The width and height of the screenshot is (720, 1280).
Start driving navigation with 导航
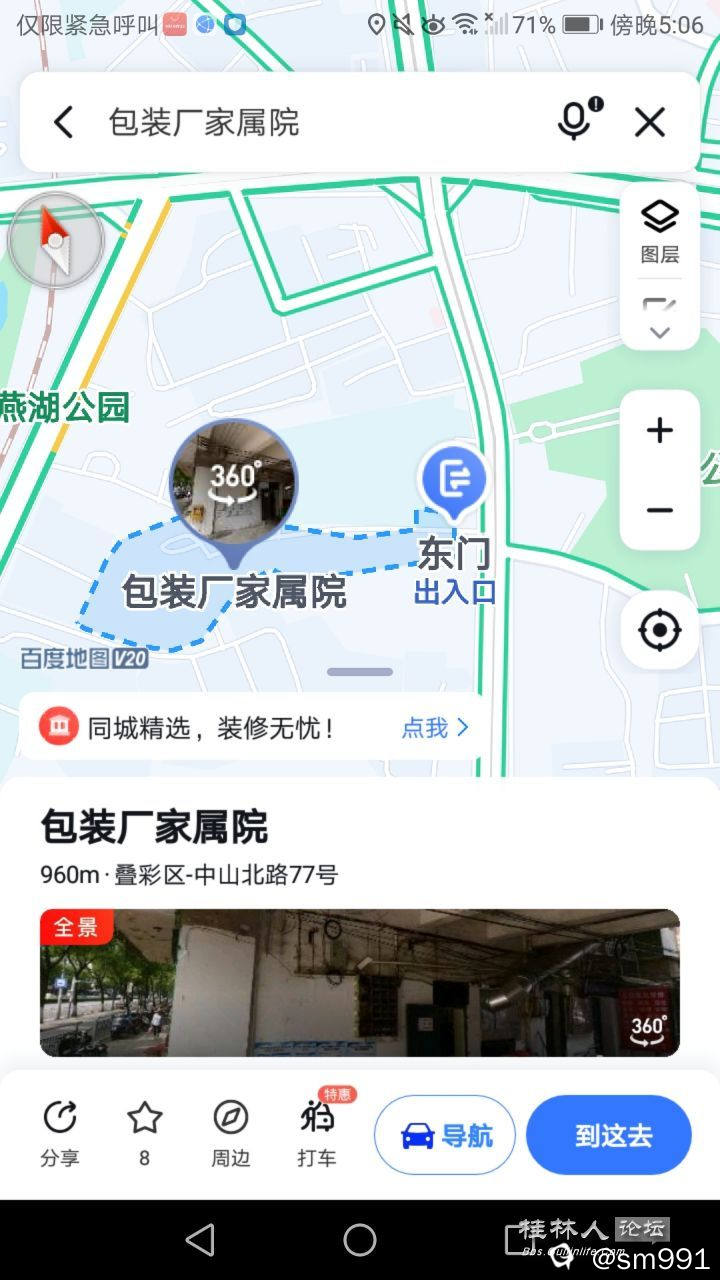point(445,1136)
